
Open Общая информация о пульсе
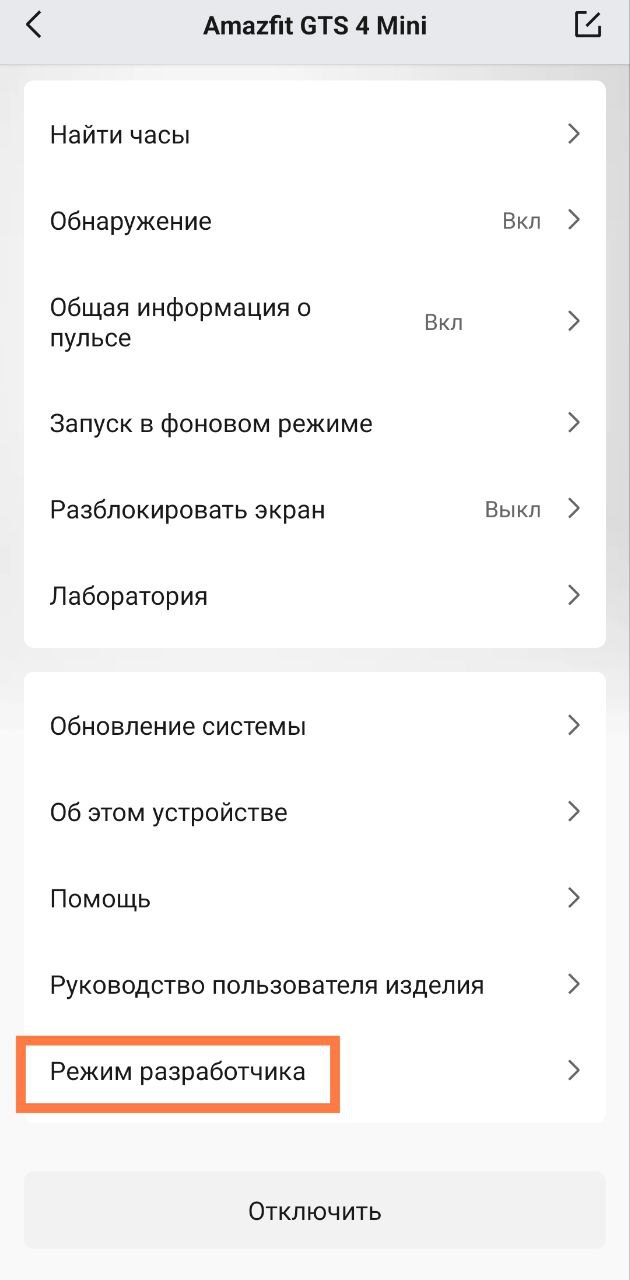click(315, 322)
